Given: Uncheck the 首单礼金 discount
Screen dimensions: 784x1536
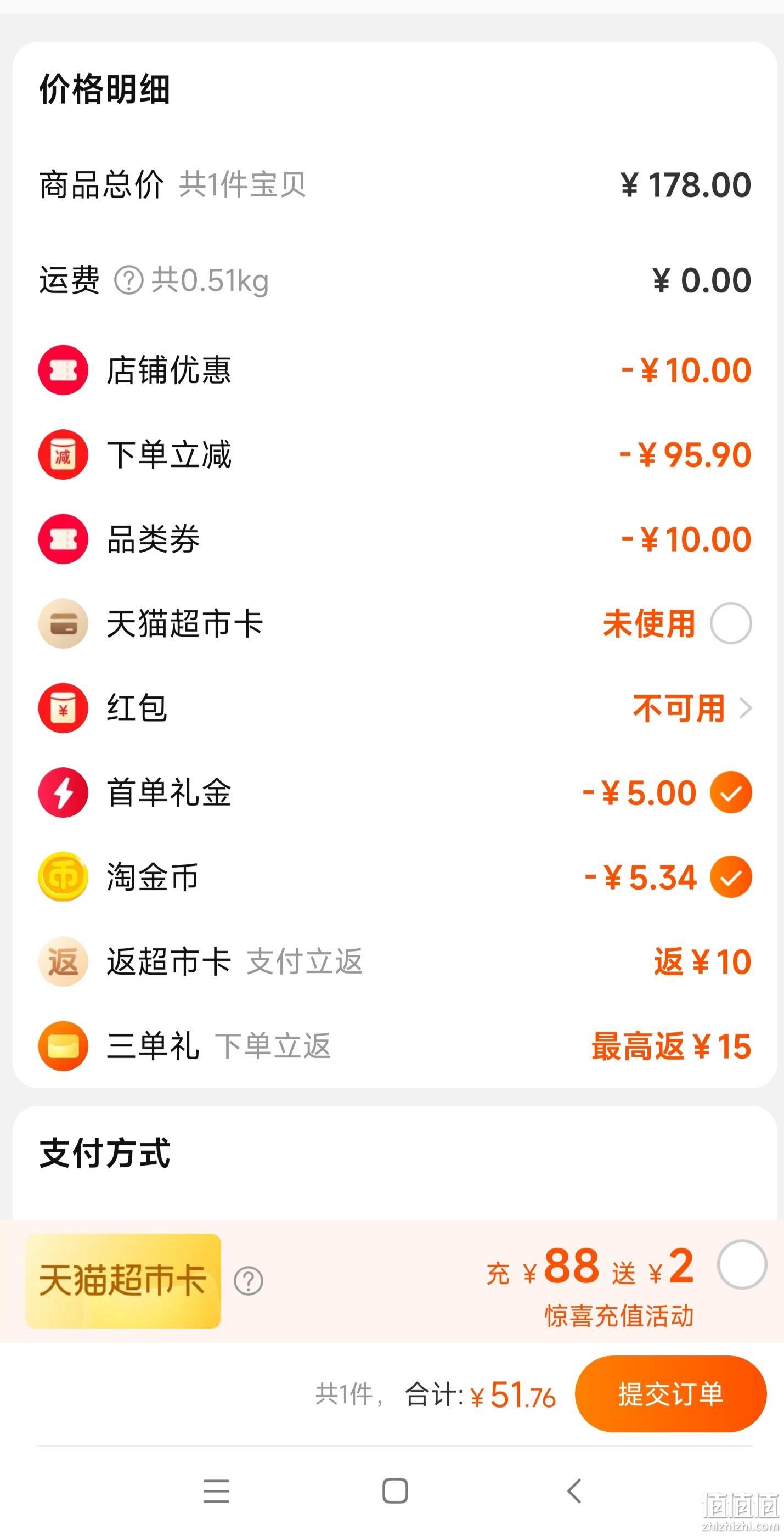Looking at the screenshot, I should coord(730,792).
